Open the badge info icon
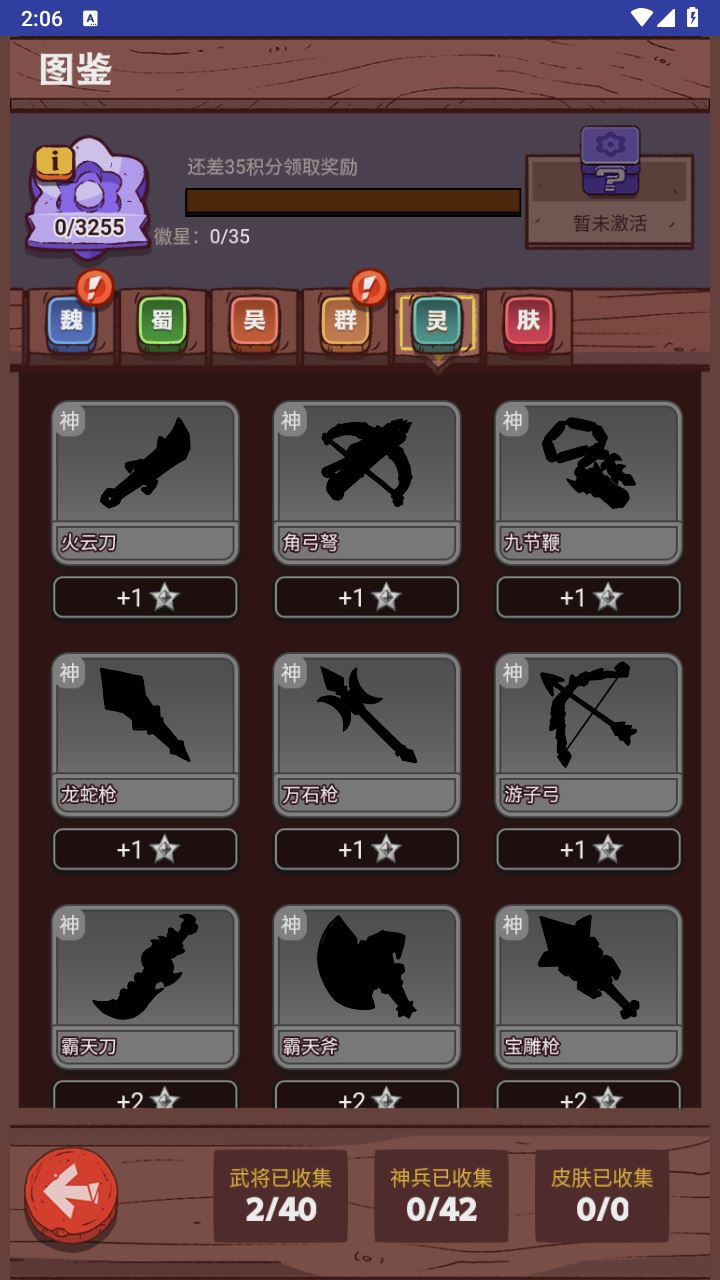 point(54,161)
